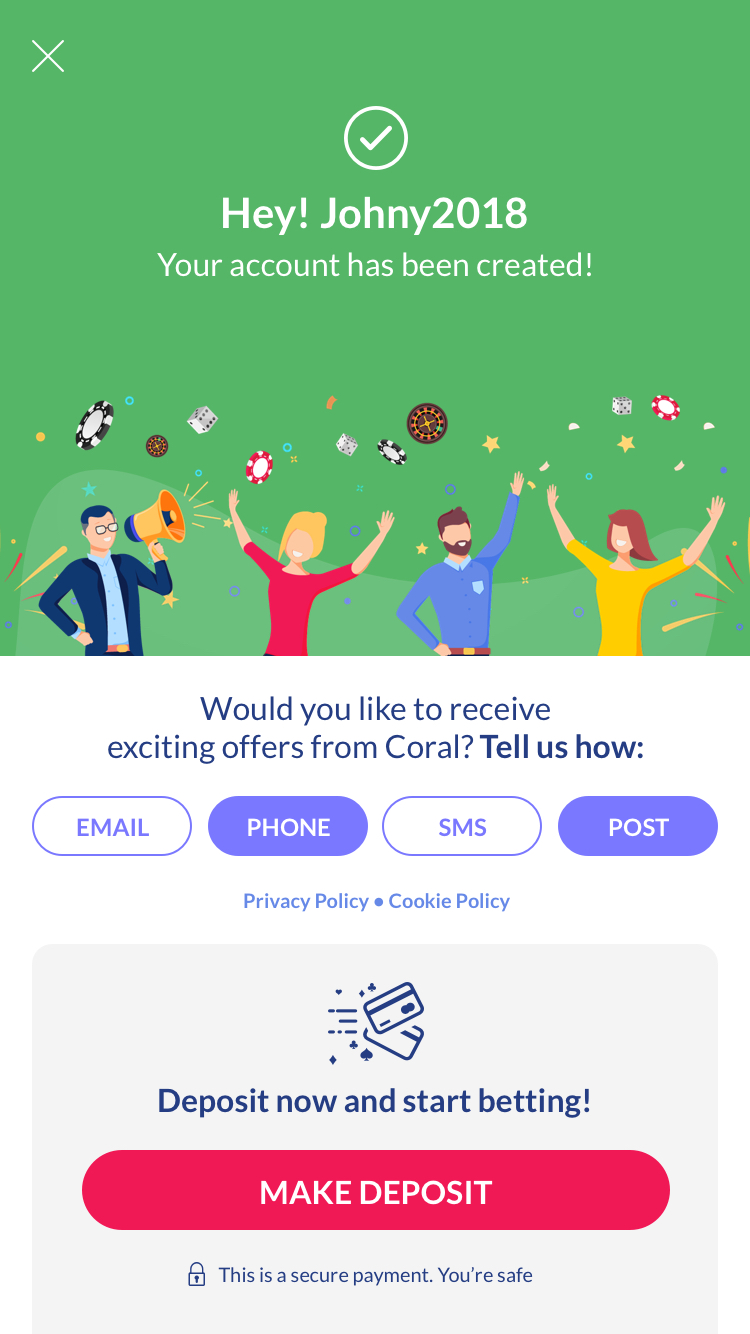750x1334 pixels.
Task: Close the account created screen
Action: tap(48, 57)
